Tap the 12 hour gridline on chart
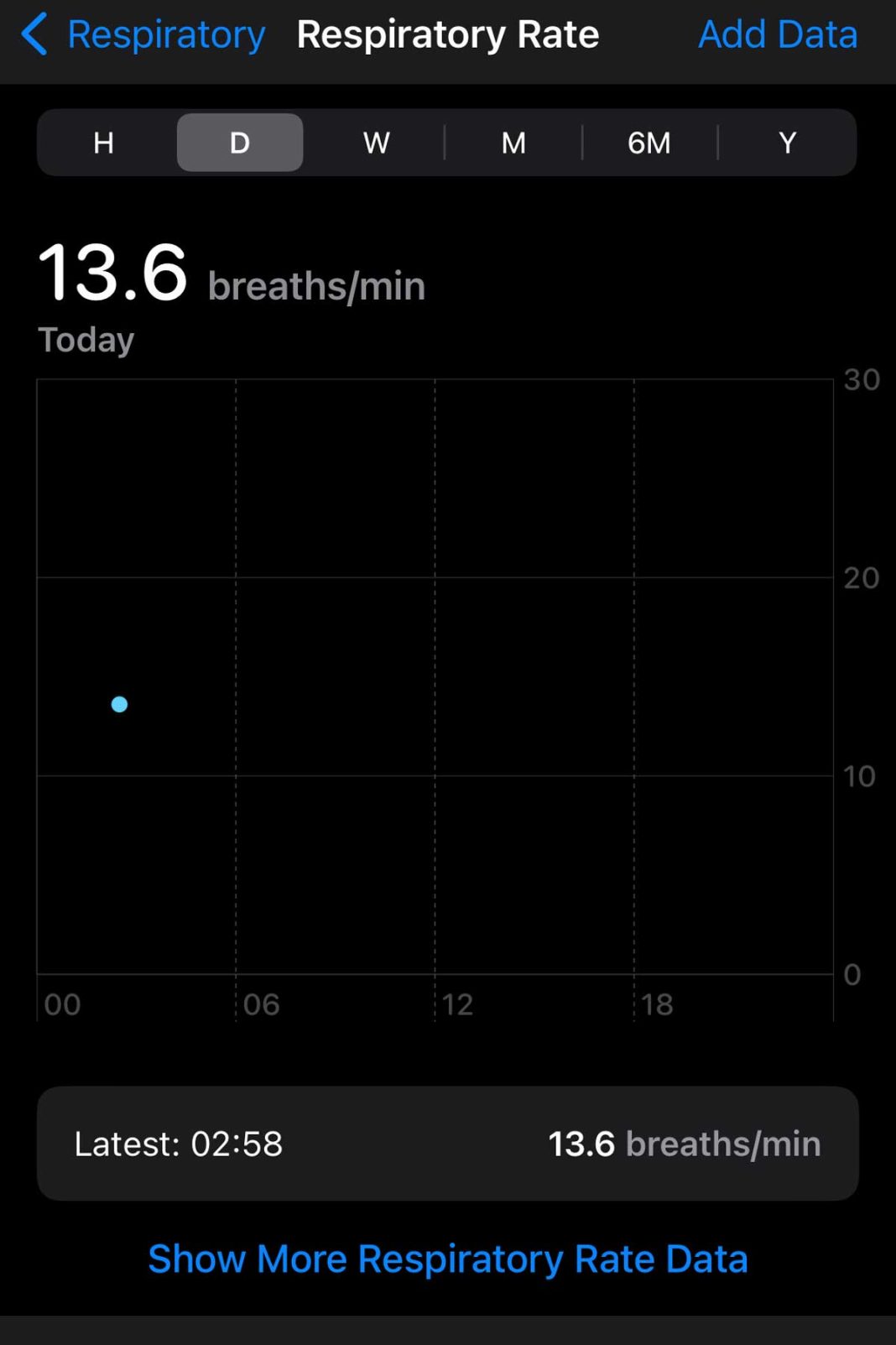The width and height of the screenshot is (896, 1345). pyautogui.click(x=458, y=1004)
